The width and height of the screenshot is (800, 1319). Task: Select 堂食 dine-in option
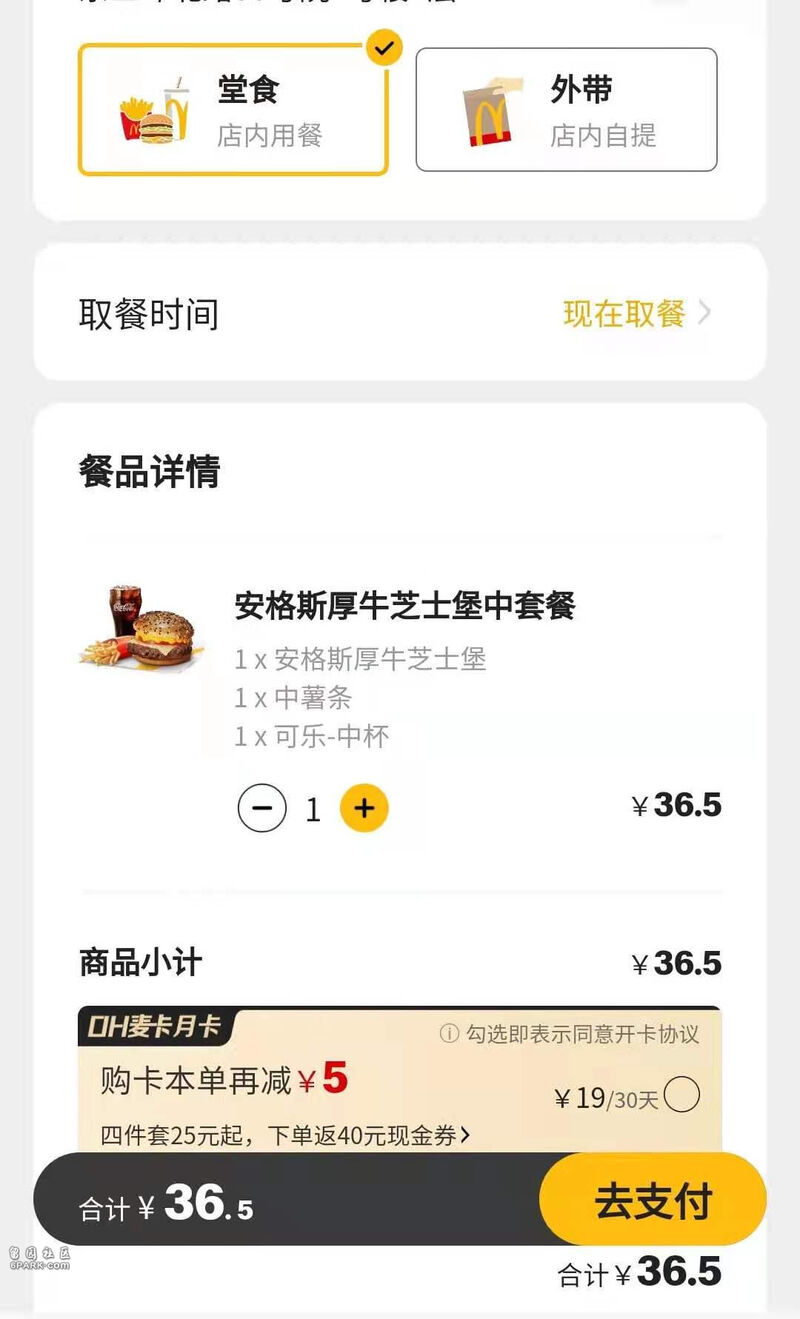232,110
